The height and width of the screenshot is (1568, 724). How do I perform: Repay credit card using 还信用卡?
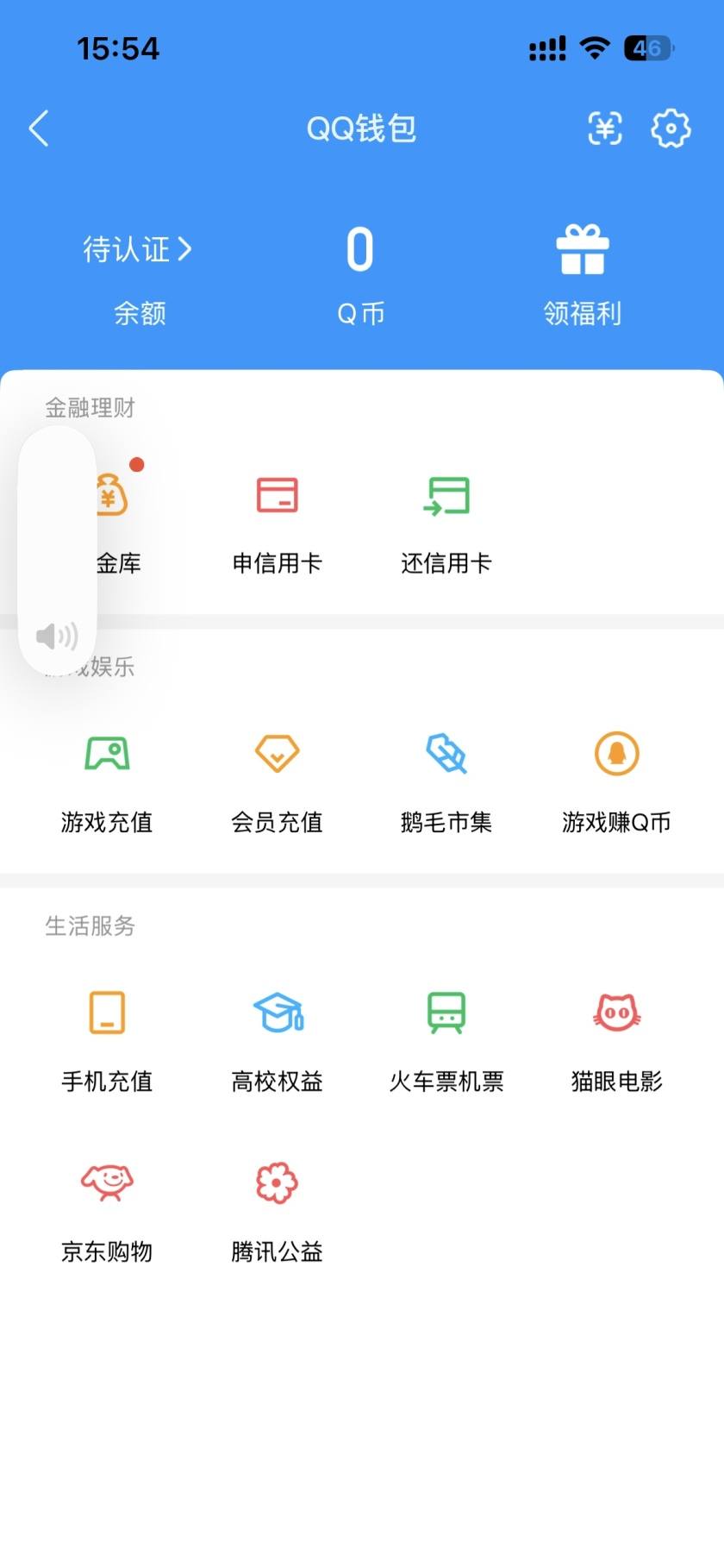pos(446,517)
